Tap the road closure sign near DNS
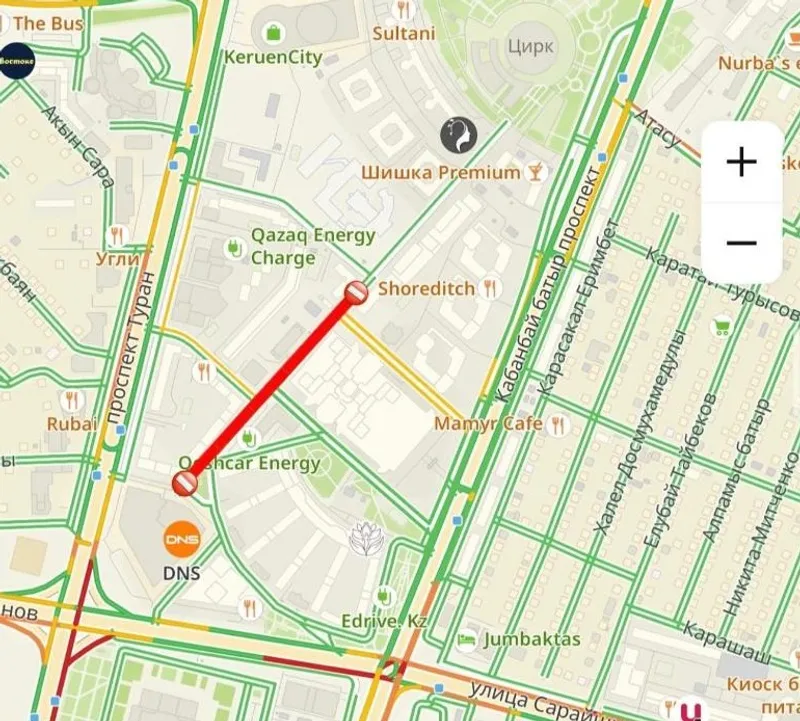 (x=186, y=484)
